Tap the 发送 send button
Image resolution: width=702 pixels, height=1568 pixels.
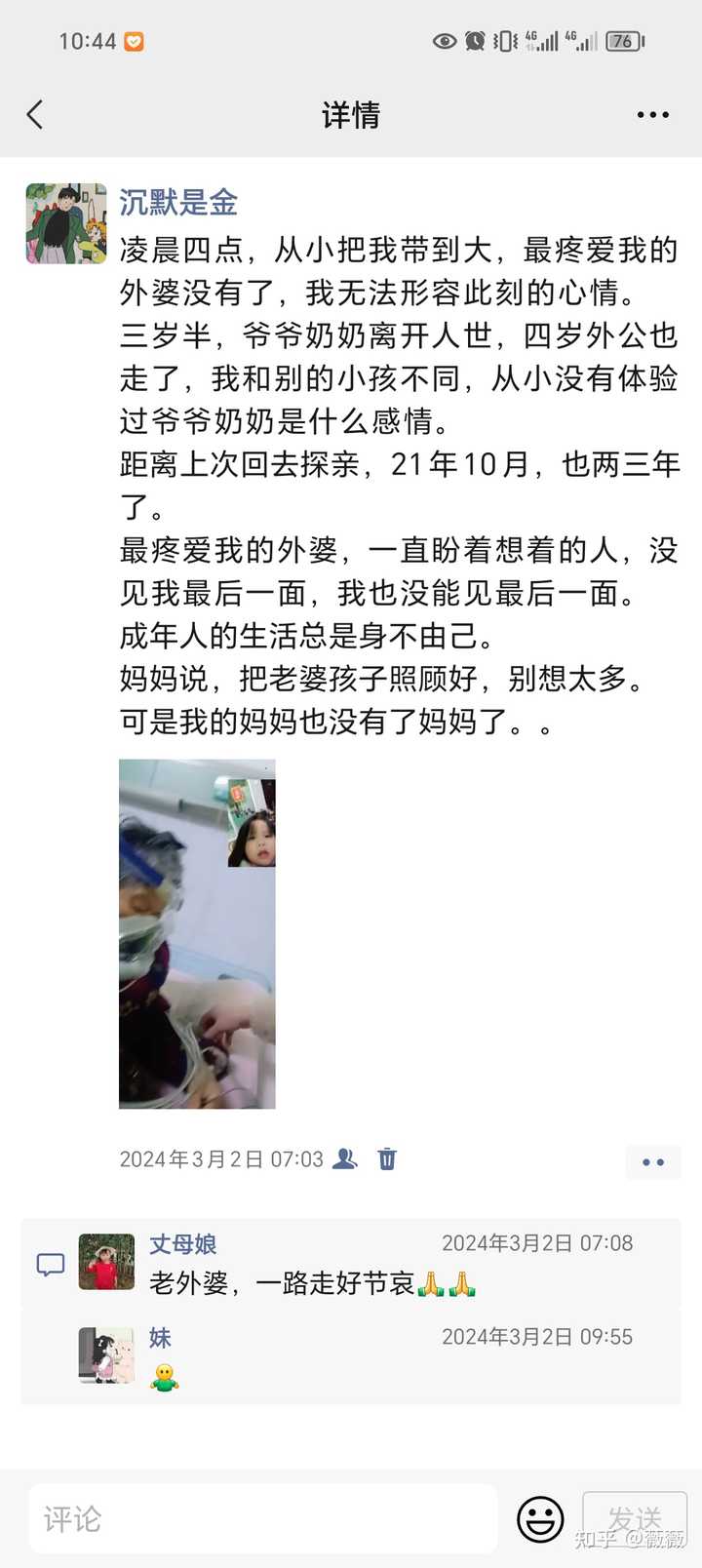pos(633,1519)
